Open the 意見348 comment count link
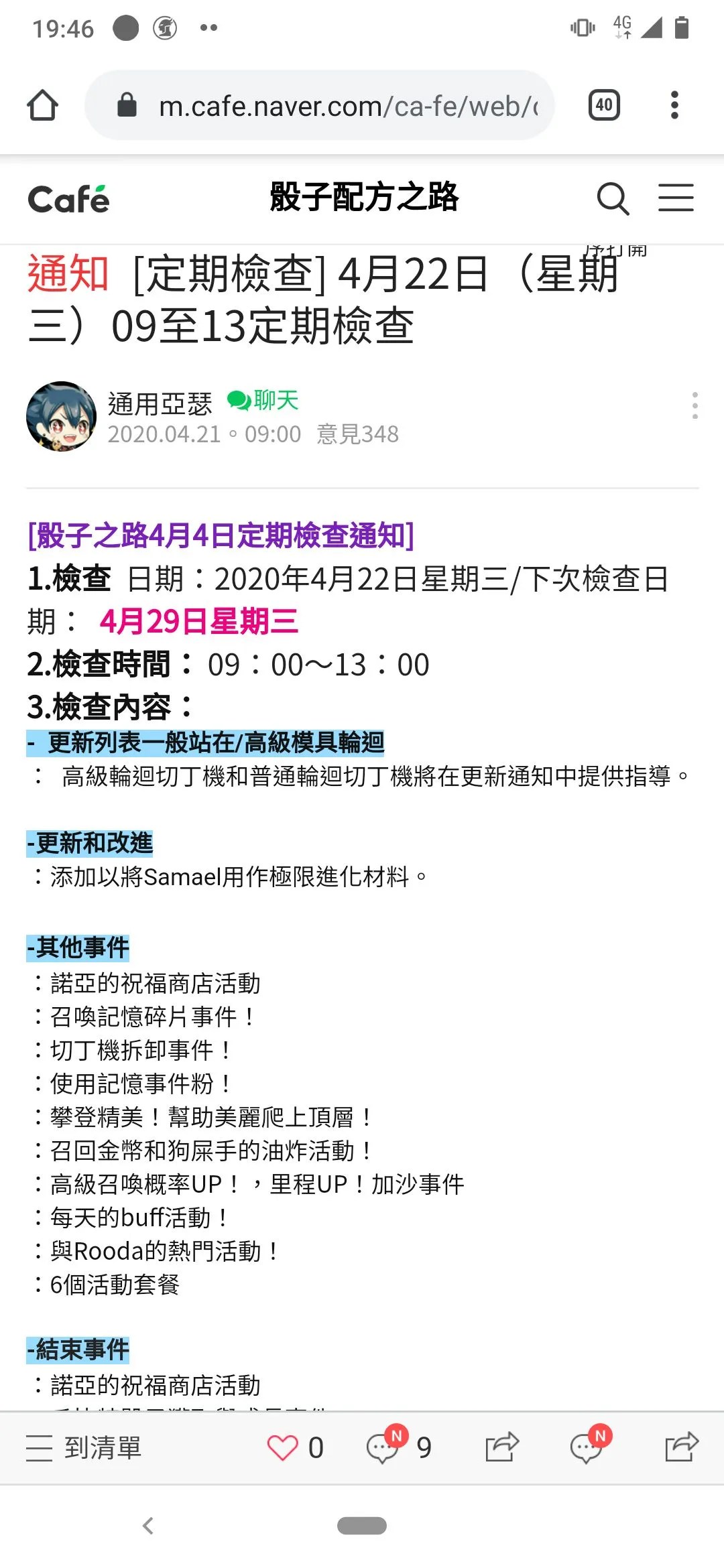Screen dimensions: 724x1568 357,434
